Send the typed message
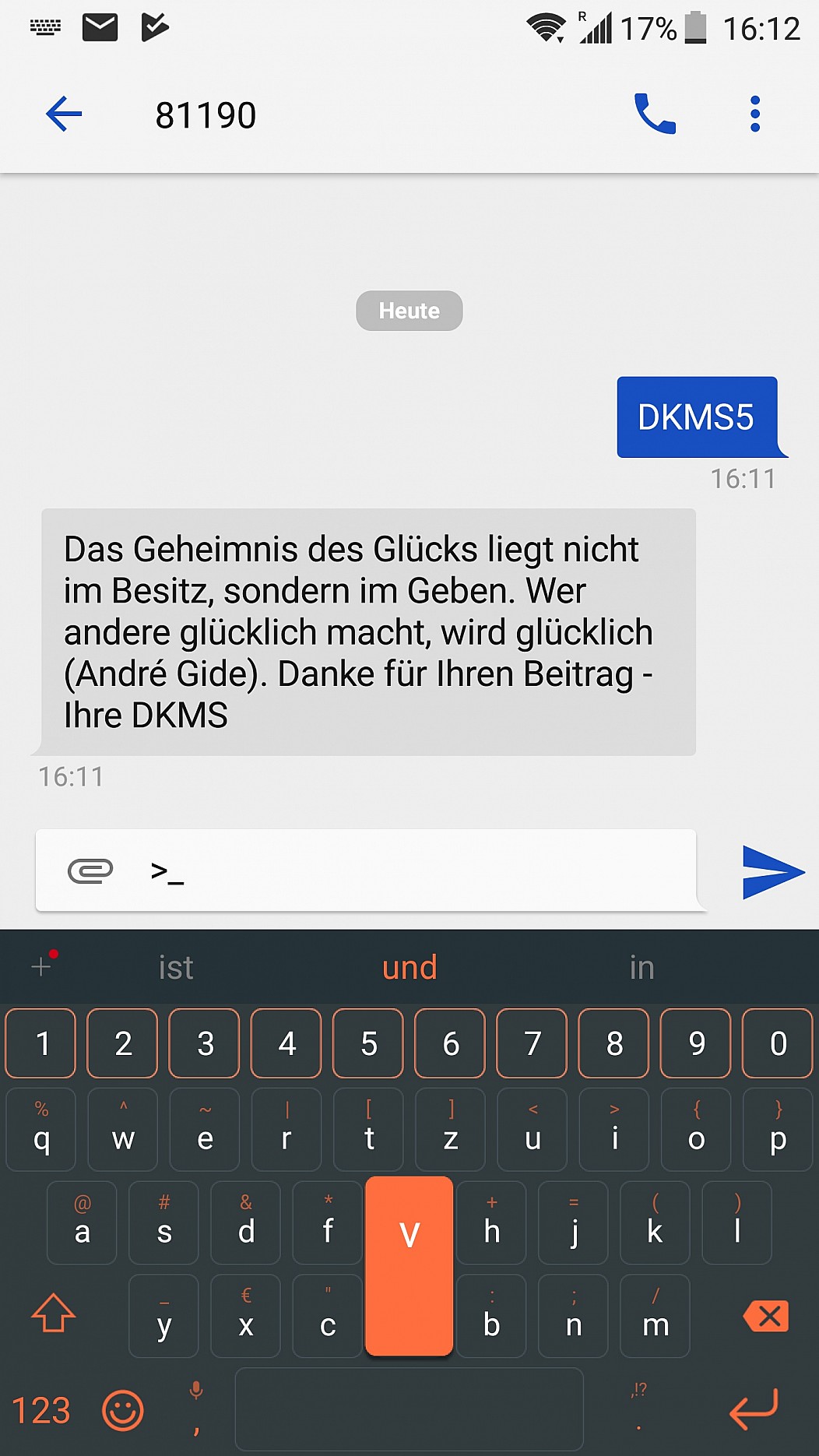This screenshot has width=819, height=1456. pyautogui.click(x=772, y=872)
